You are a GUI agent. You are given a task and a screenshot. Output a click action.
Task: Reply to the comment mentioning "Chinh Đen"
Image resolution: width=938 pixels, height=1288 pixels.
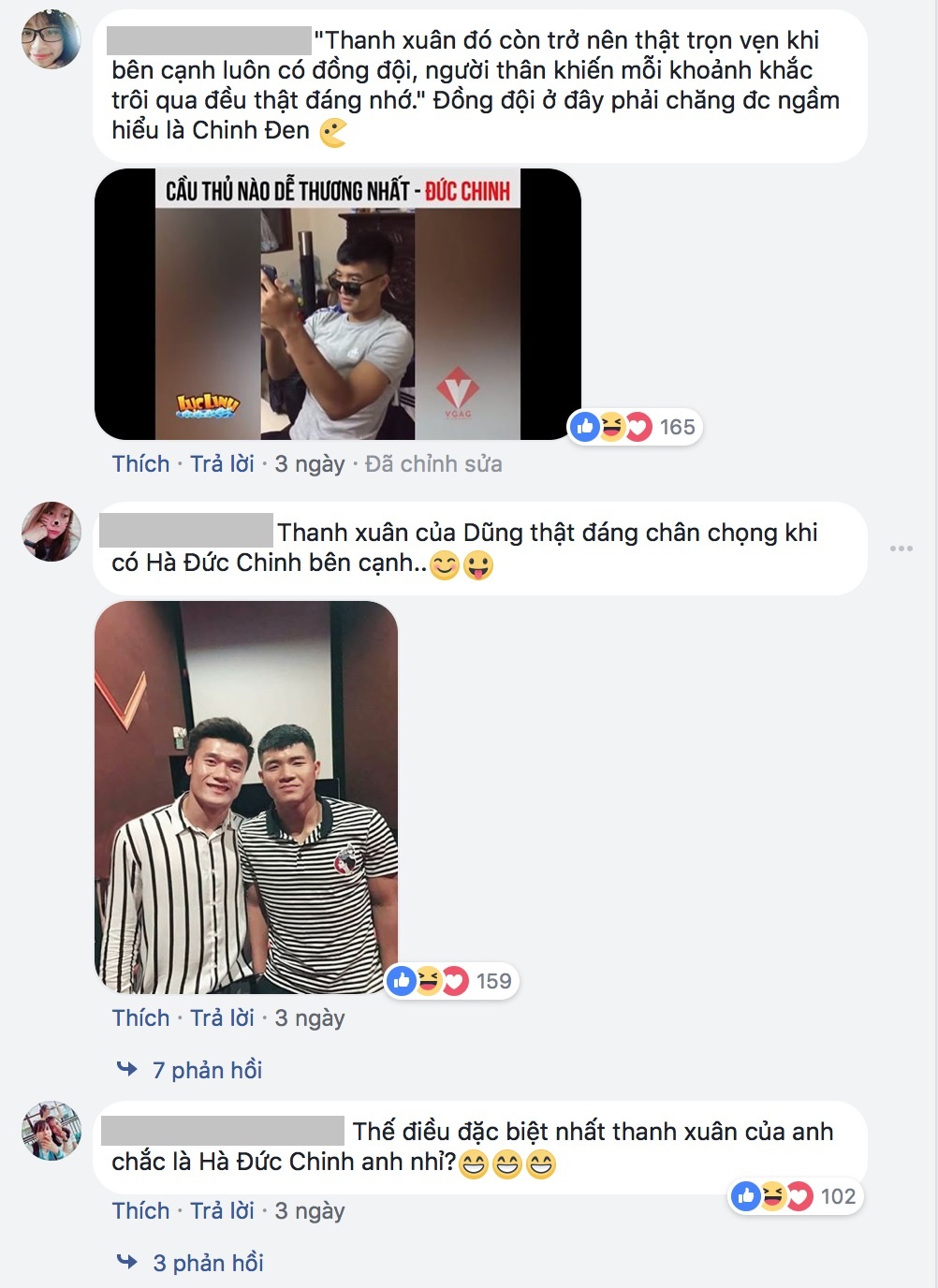(x=223, y=464)
